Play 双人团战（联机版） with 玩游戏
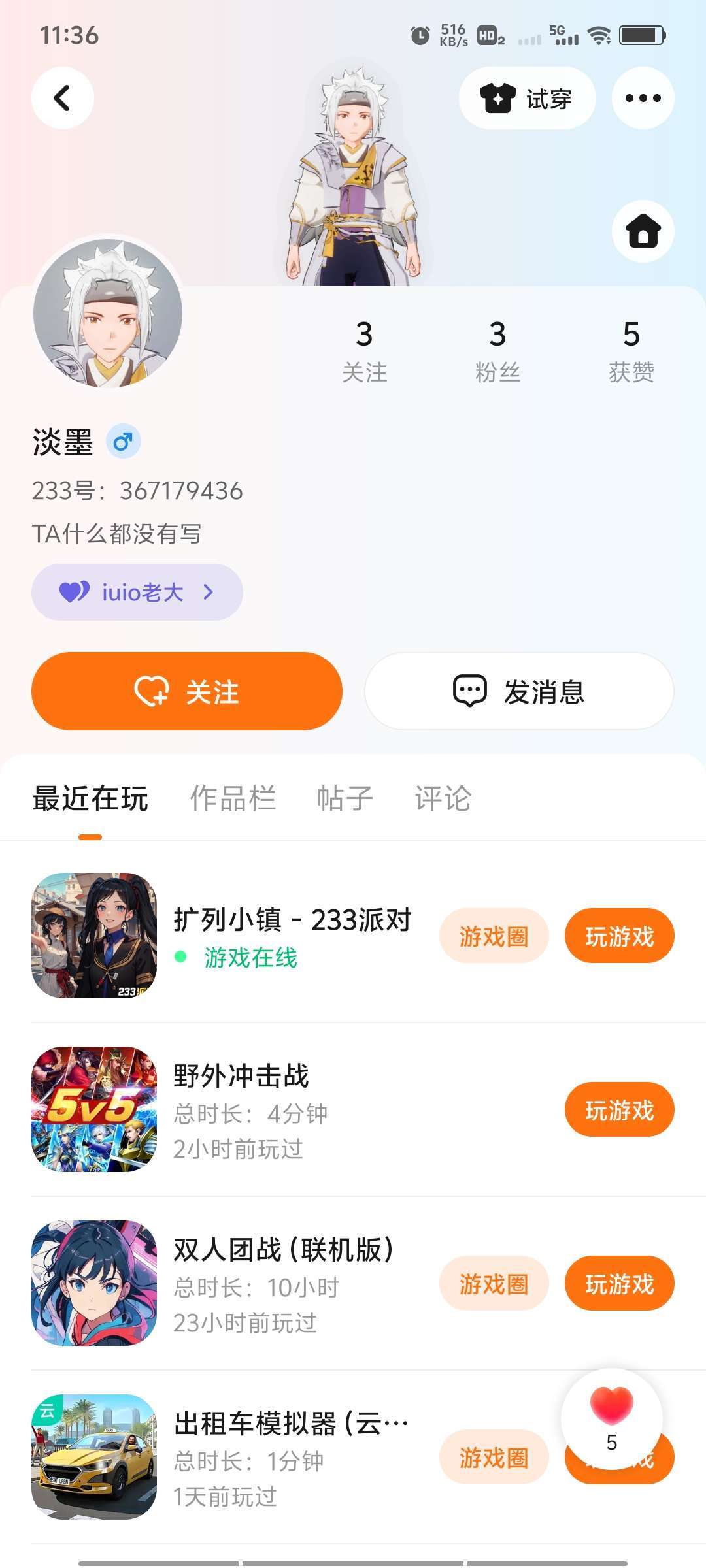Screen dimensions: 706x1568 (x=619, y=1284)
